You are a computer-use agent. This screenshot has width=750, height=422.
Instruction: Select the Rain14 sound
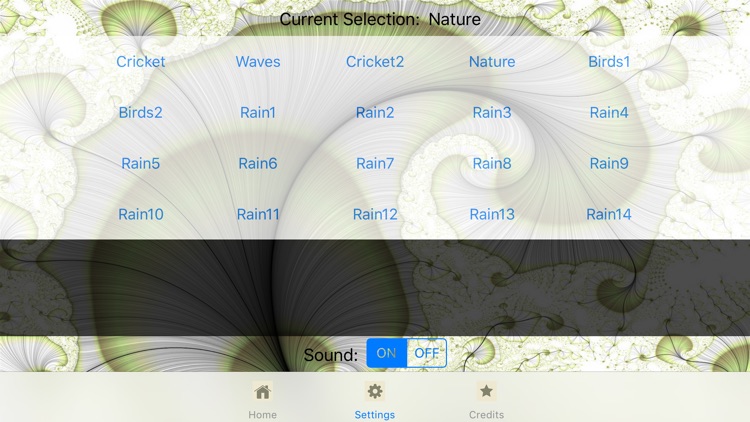pyautogui.click(x=609, y=214)
